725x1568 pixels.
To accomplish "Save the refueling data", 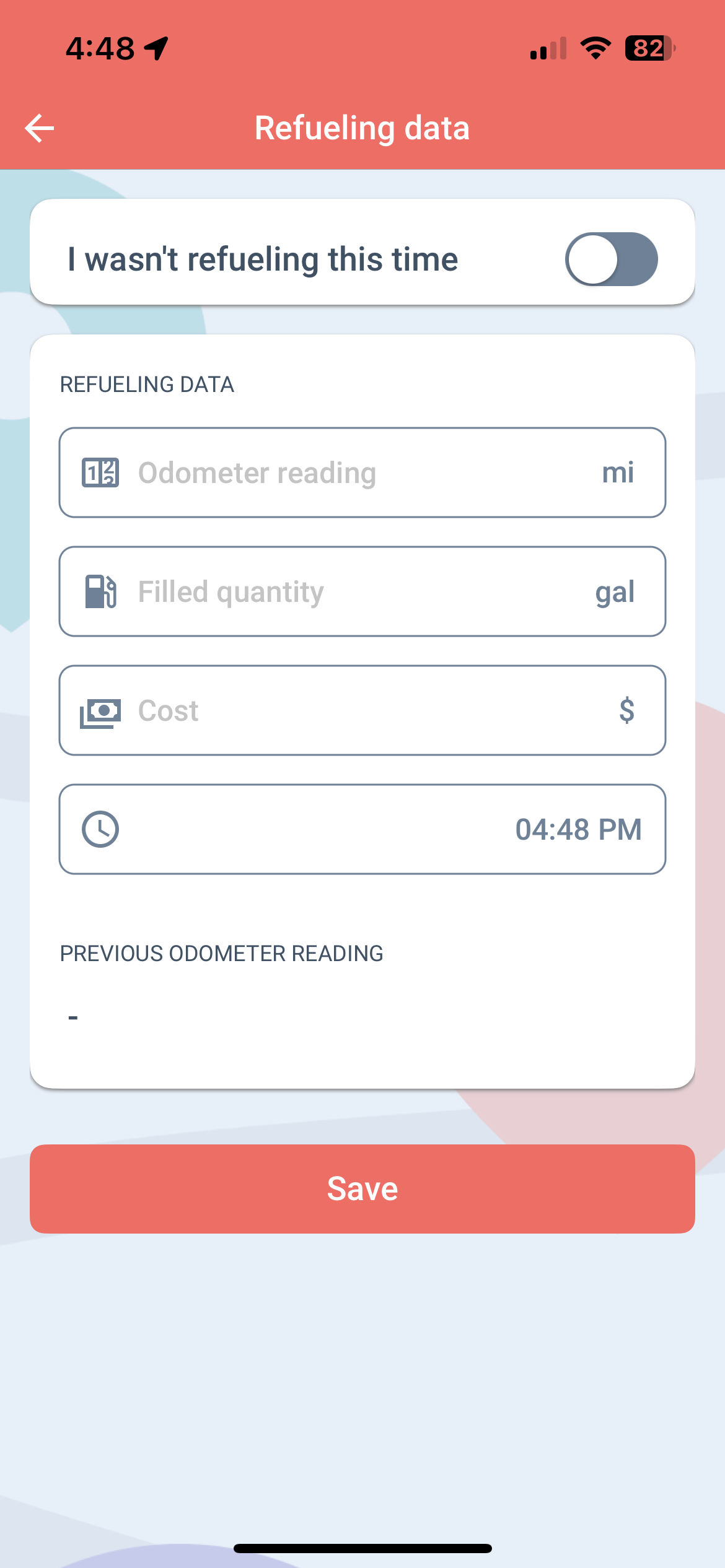I will click(x=362, y=1188).
